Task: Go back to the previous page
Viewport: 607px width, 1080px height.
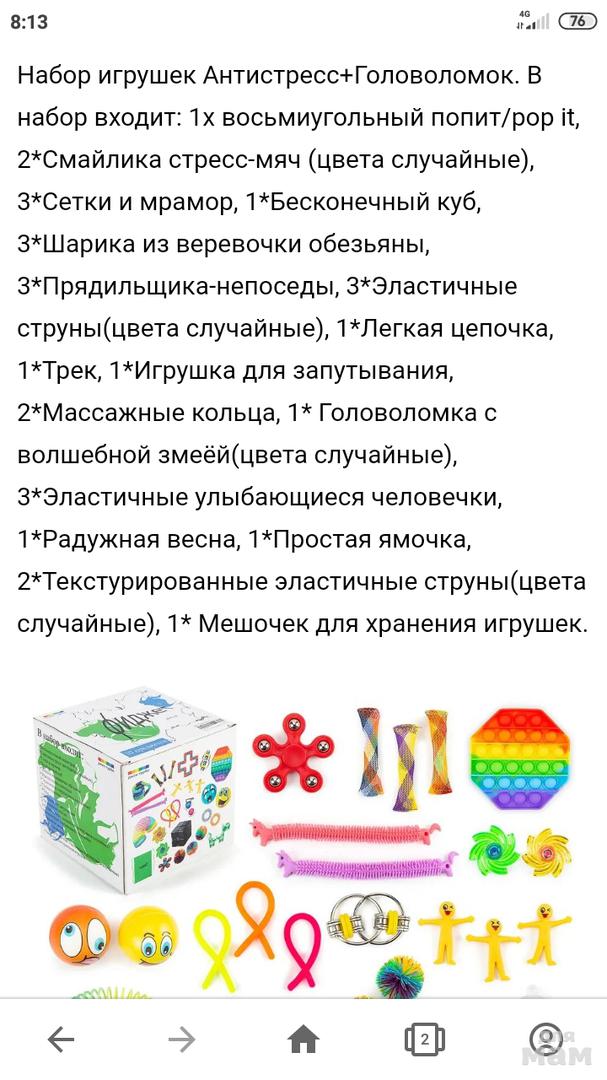Action: tap(61, 1040)
